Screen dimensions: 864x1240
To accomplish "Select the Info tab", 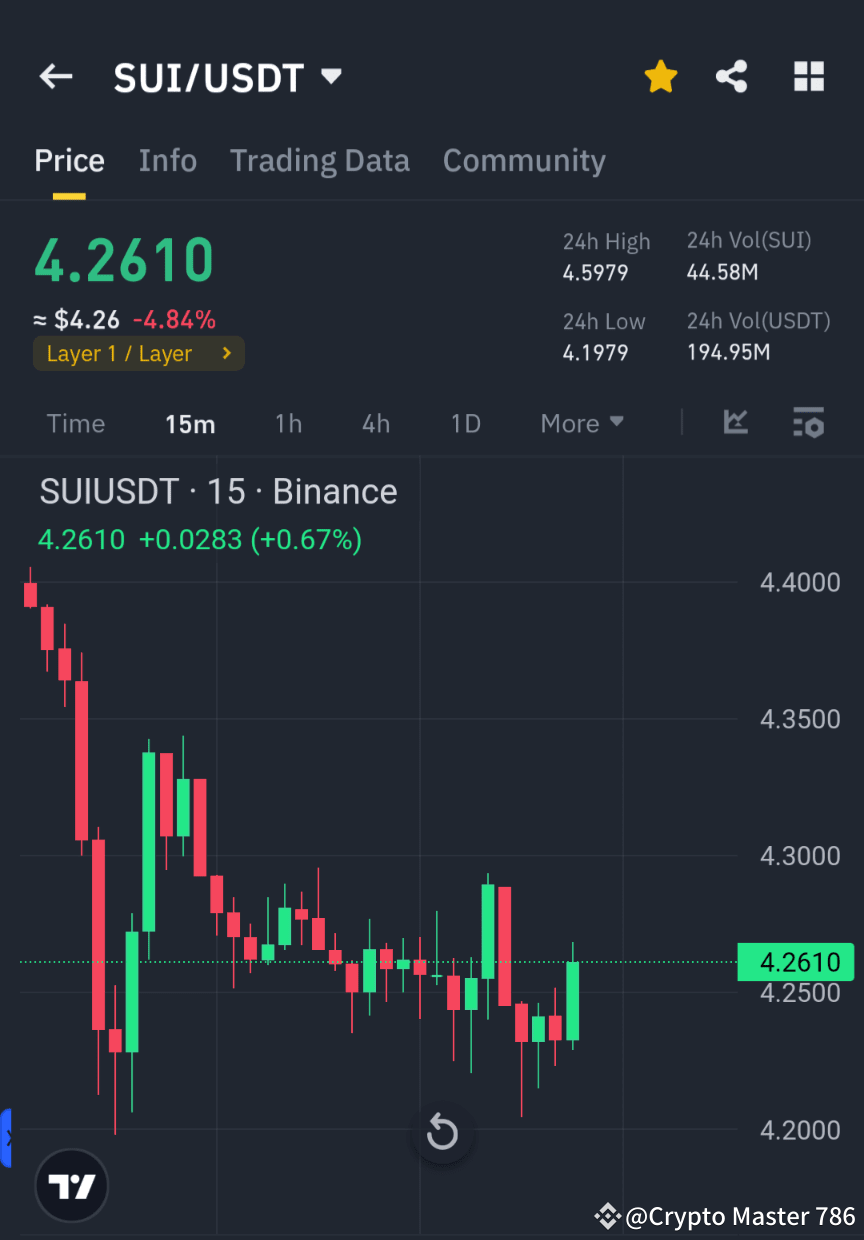I will (167, 160).
